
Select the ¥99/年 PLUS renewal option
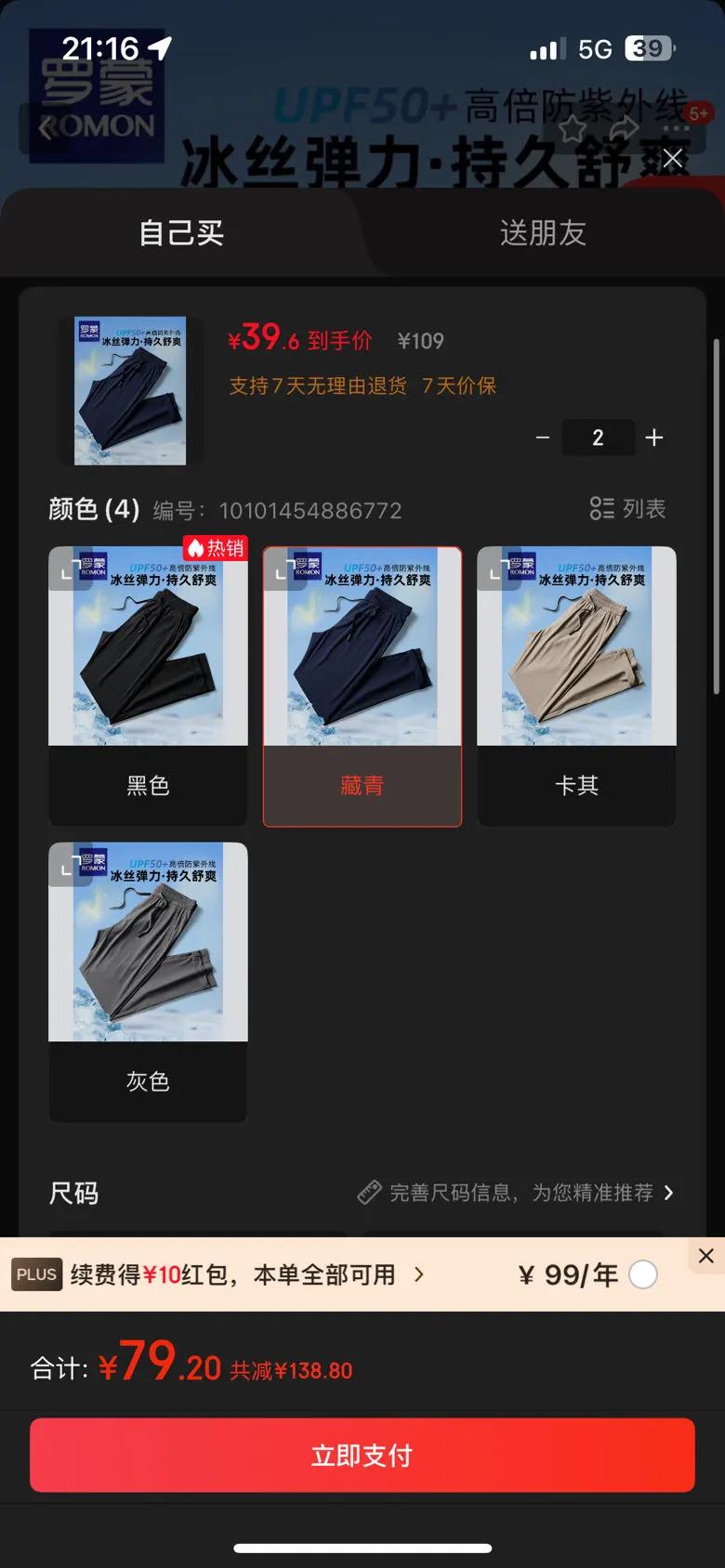coord(642,1274)
